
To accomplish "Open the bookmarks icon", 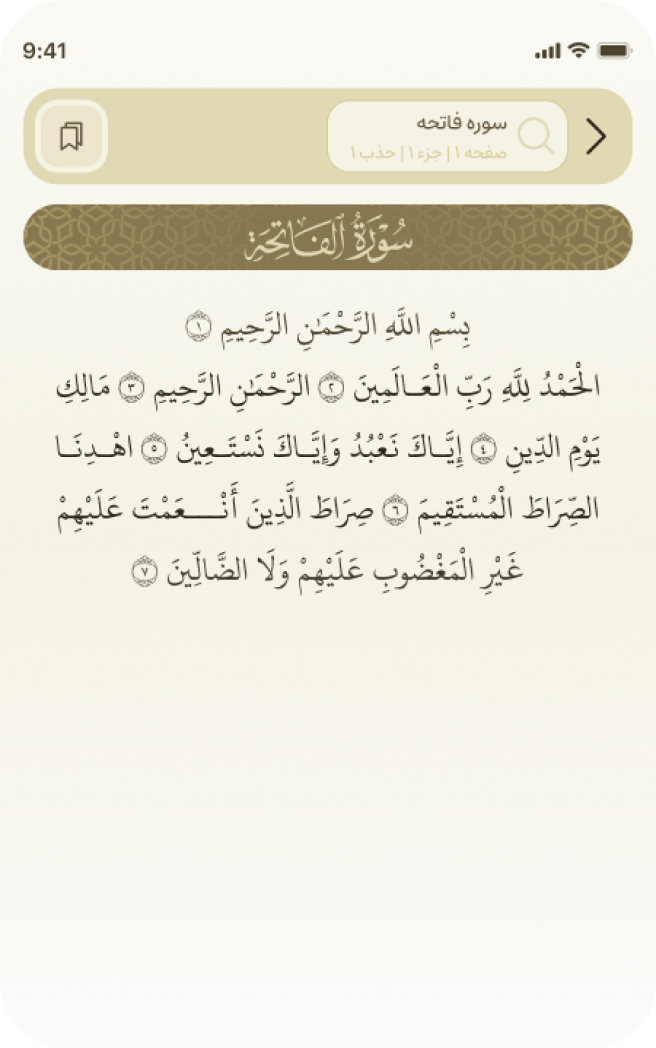I will [x=71, y=136].
